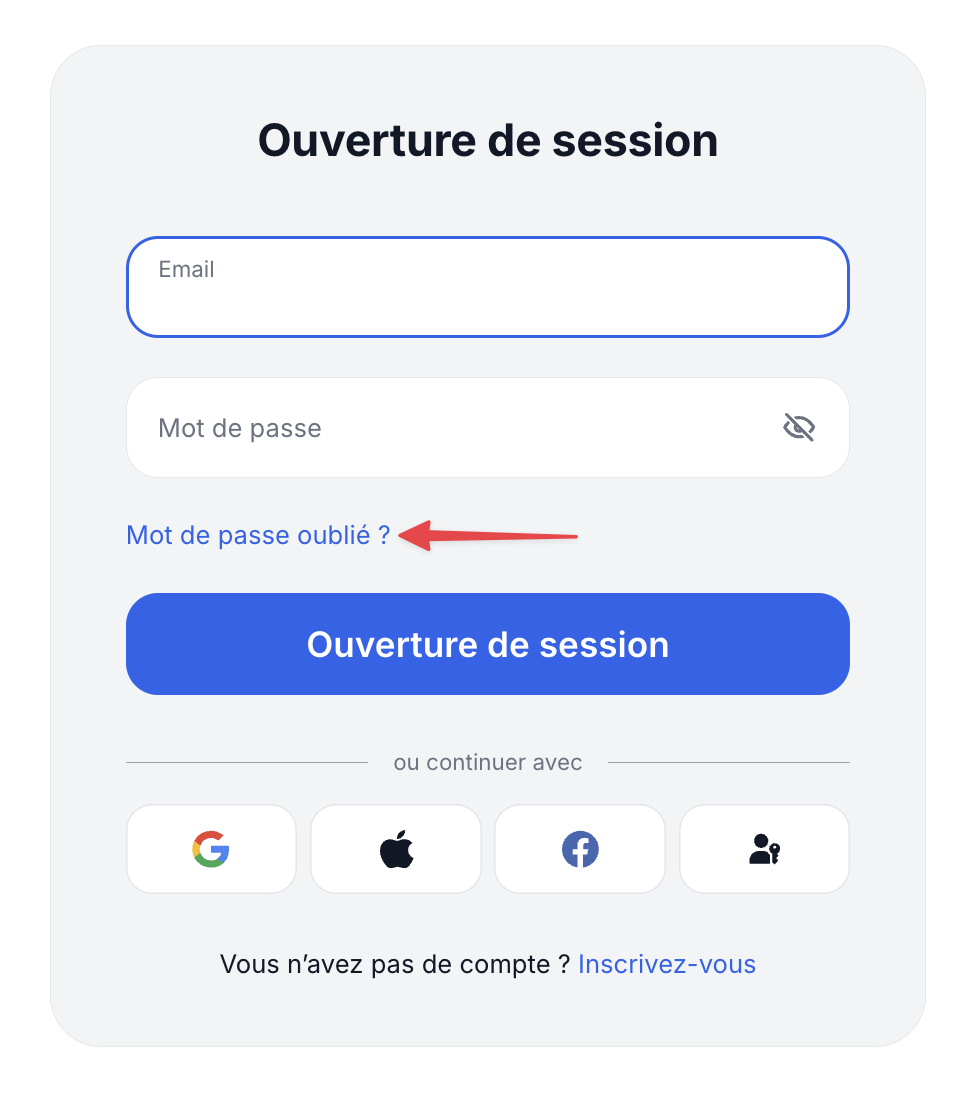The height and width of the screenshot is (1102, 978).
Task: Open the Mot de passe oublié link
Action: click(x=258, y=535)
